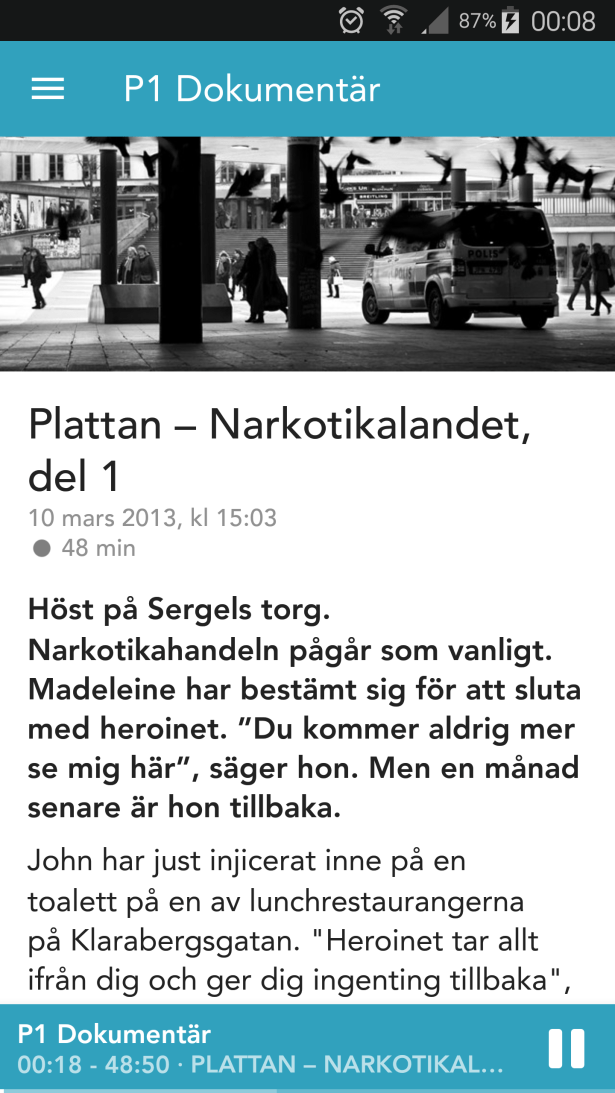Pause the P1 Dokumentär playback
This screenshot has width=615, height=1093.
566,1049
